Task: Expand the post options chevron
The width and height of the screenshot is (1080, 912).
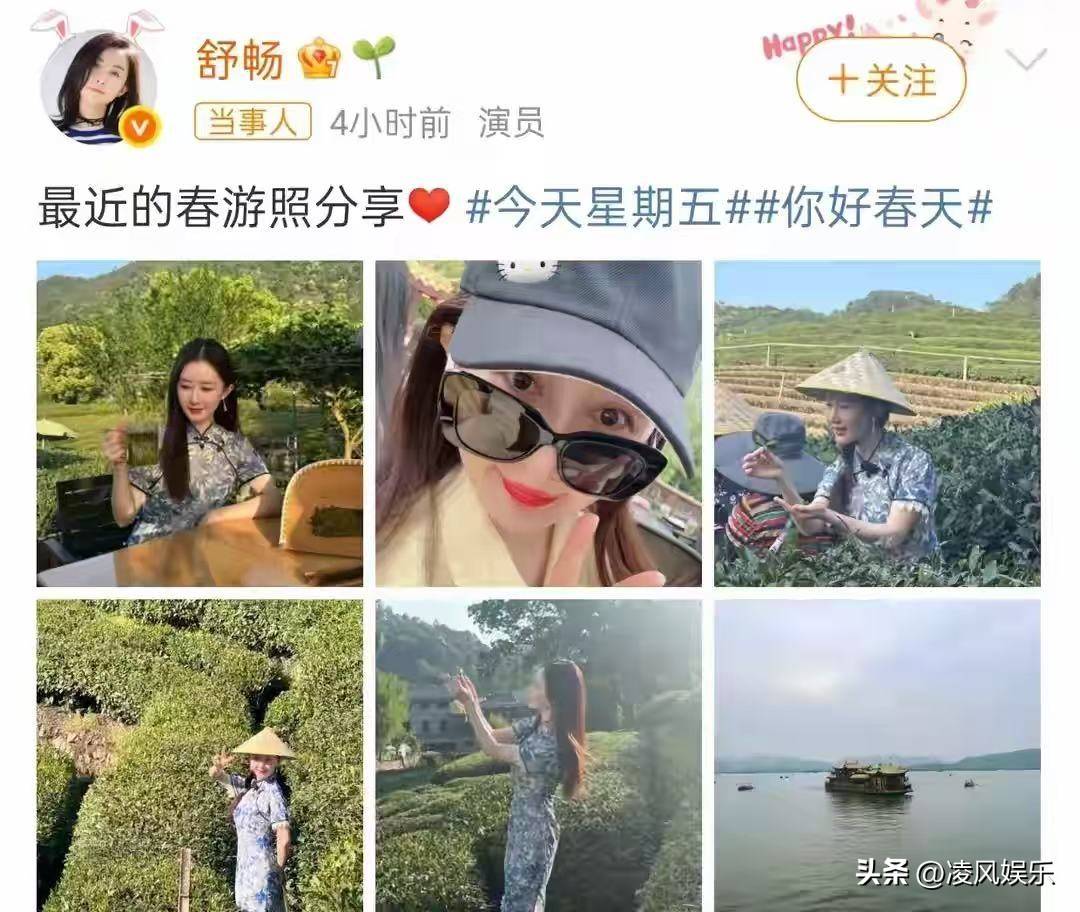Action: [1026, 60]
